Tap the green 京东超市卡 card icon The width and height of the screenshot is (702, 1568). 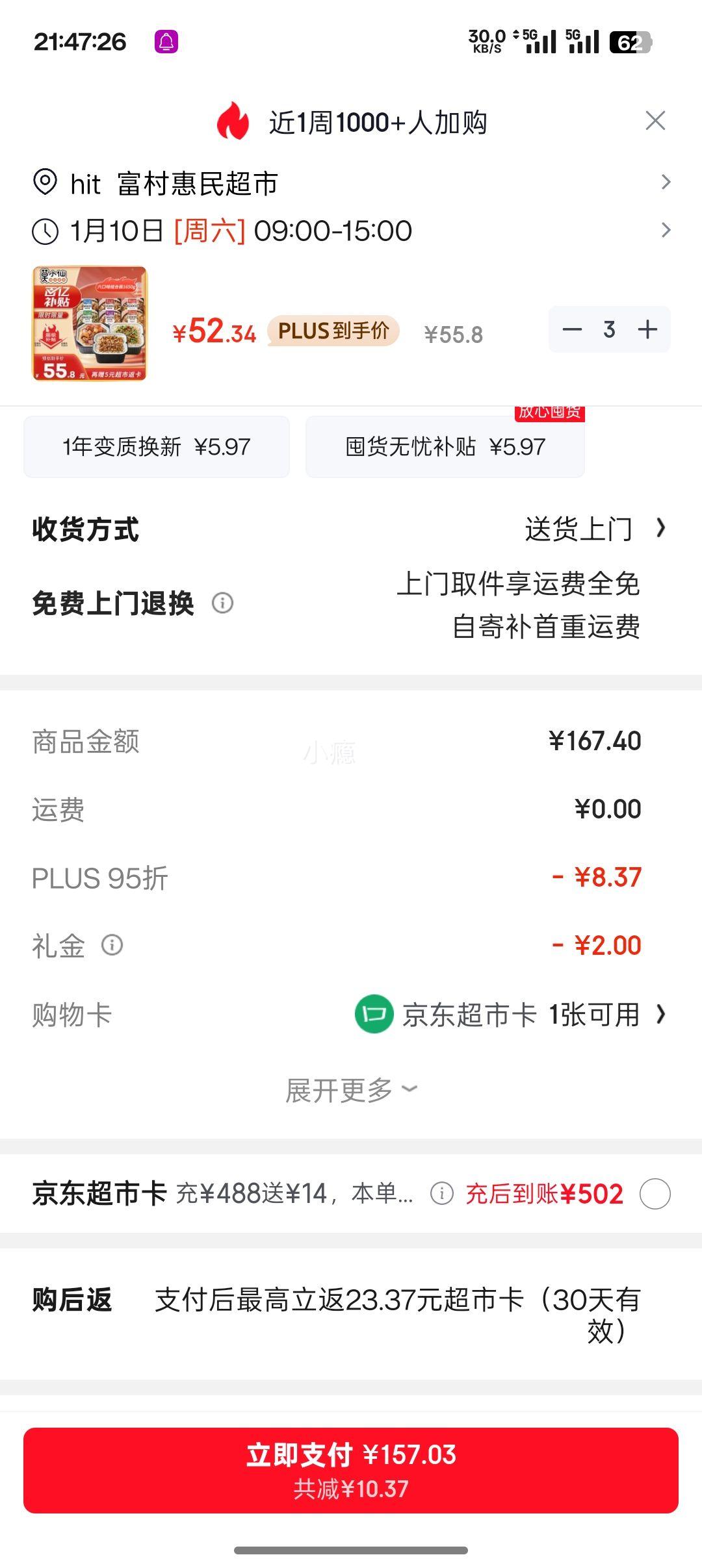[x=374, y=1013]
